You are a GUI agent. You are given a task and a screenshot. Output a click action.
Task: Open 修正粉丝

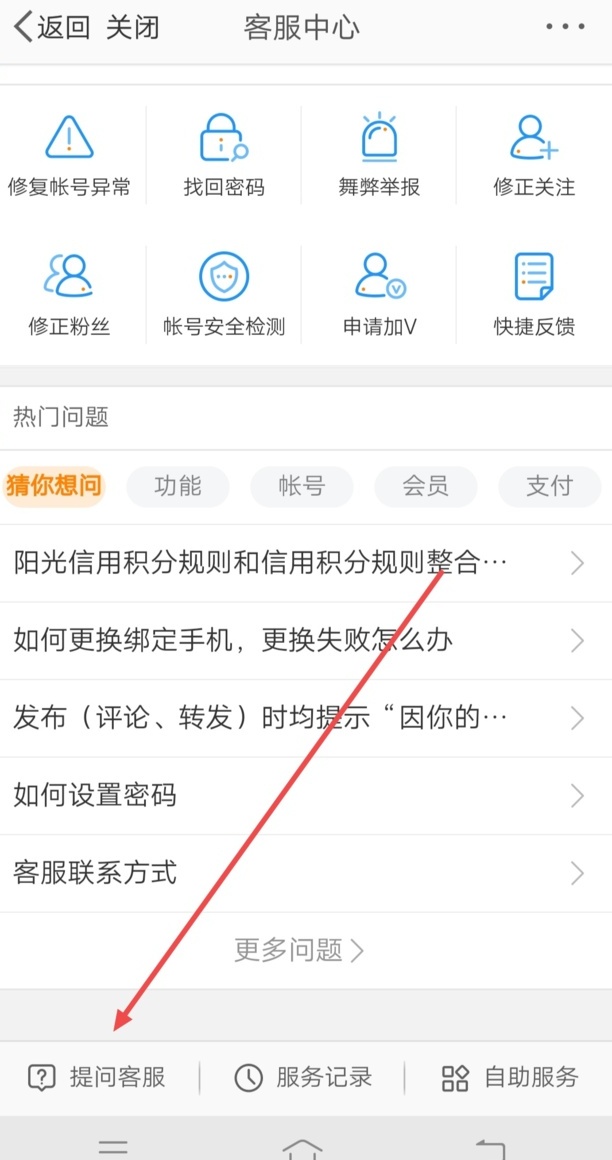69,295
